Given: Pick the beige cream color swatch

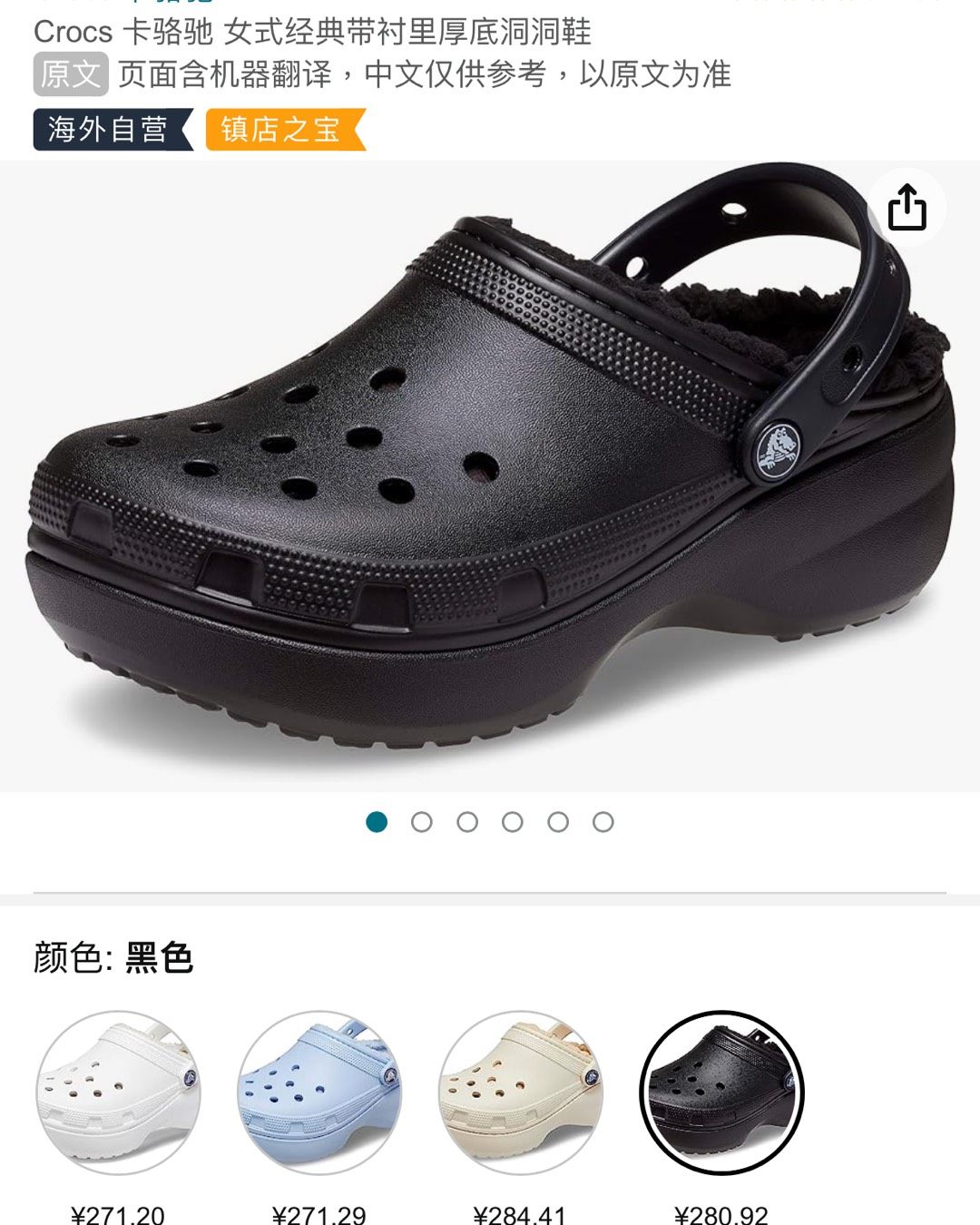Looking at the screenshot, I should point(521,1093).
